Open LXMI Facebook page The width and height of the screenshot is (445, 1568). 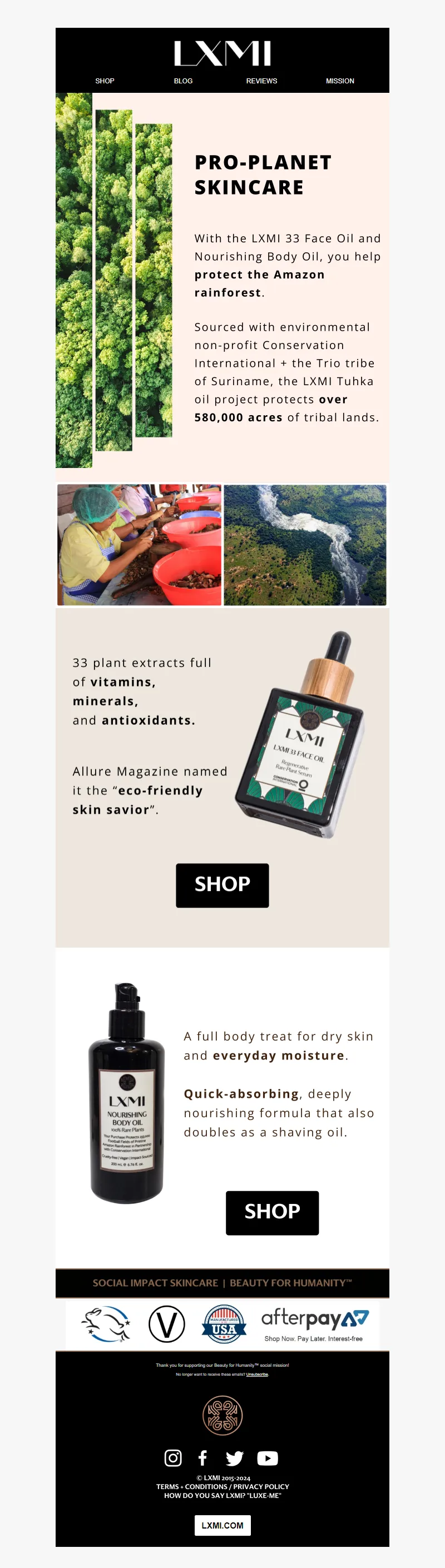[202, 1458]
